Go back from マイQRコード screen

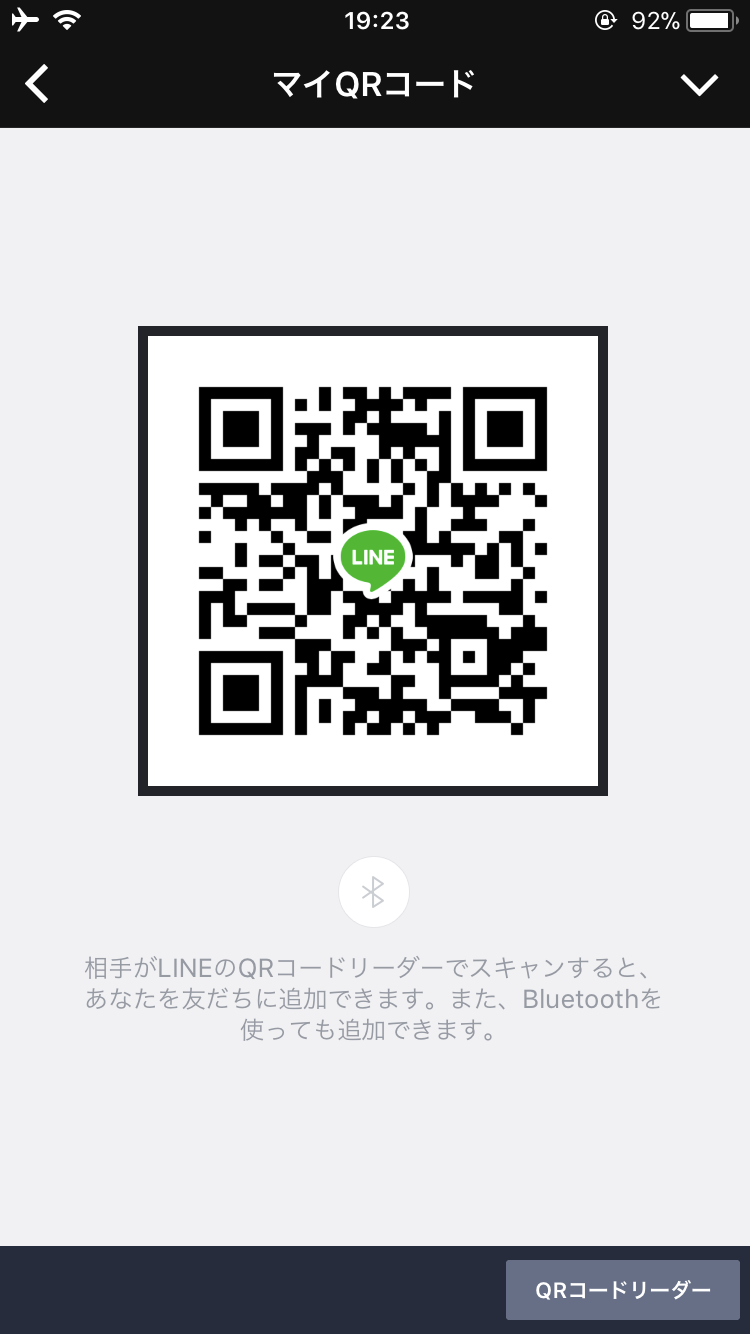(37, 85)
